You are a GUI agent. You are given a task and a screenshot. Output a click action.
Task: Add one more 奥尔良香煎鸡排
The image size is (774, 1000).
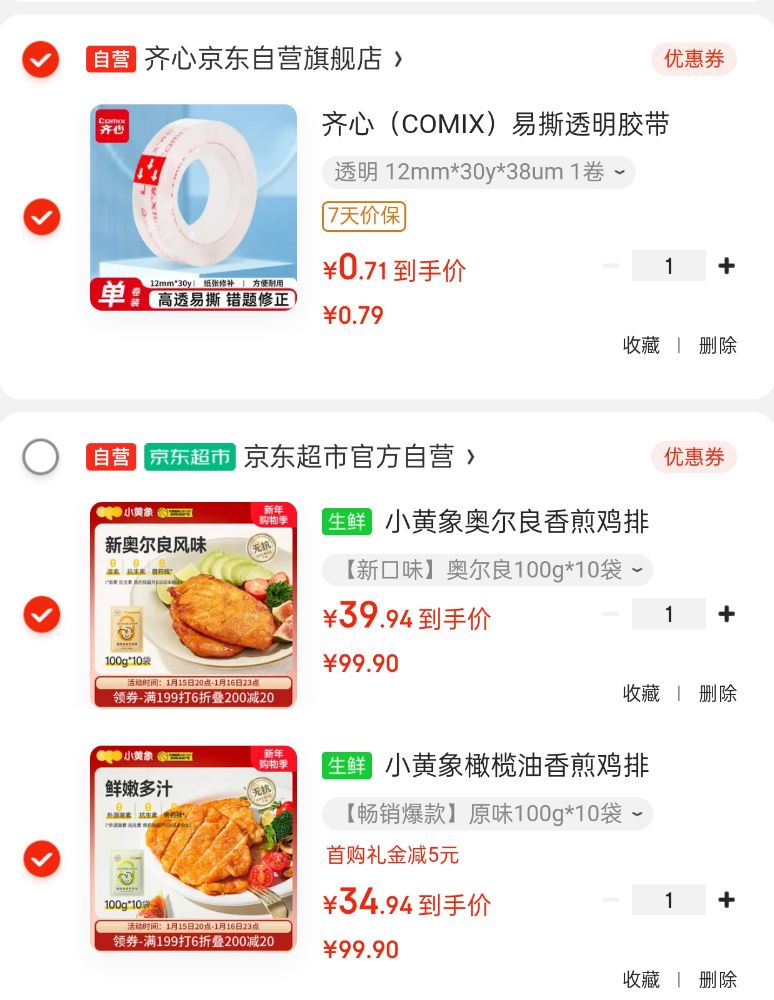pos(727,614)
